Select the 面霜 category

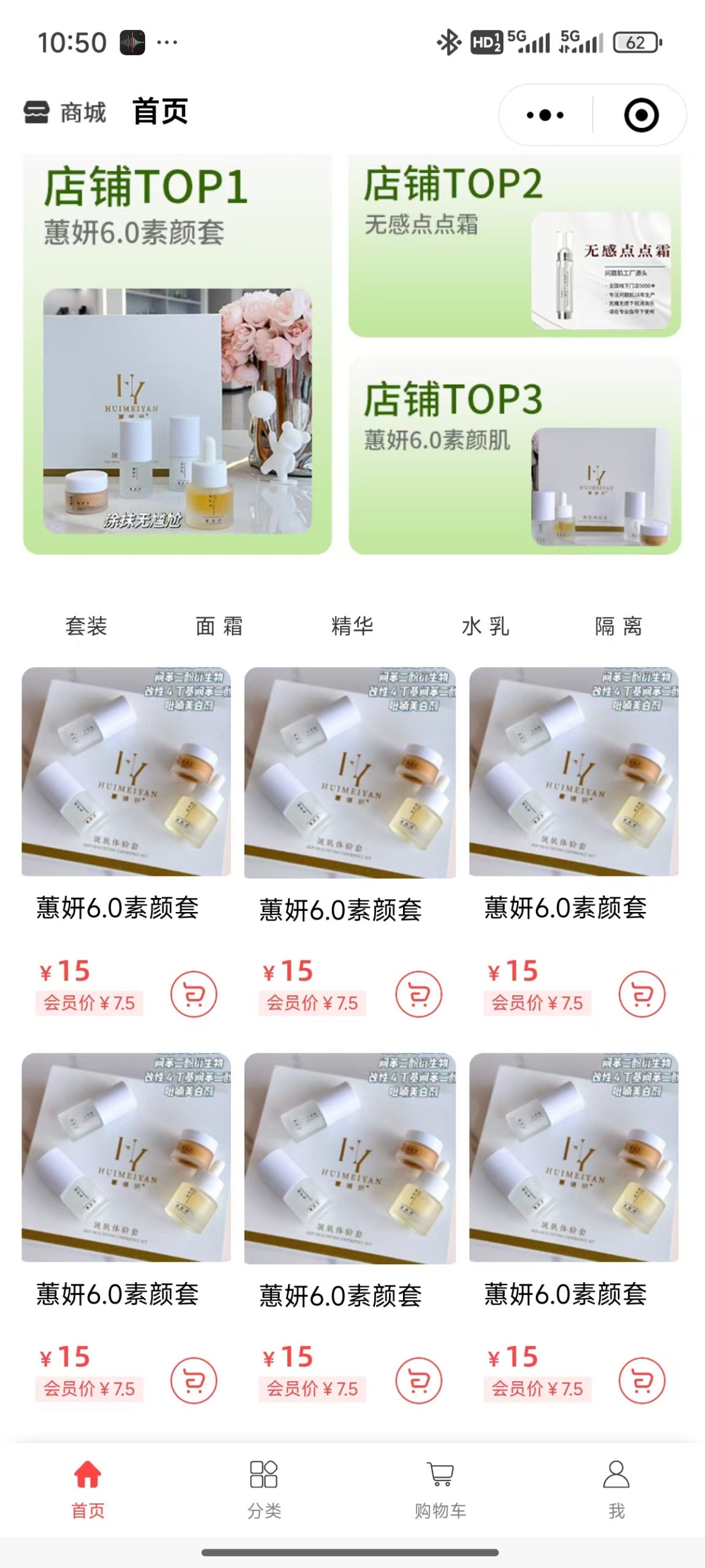coord(219,626)
